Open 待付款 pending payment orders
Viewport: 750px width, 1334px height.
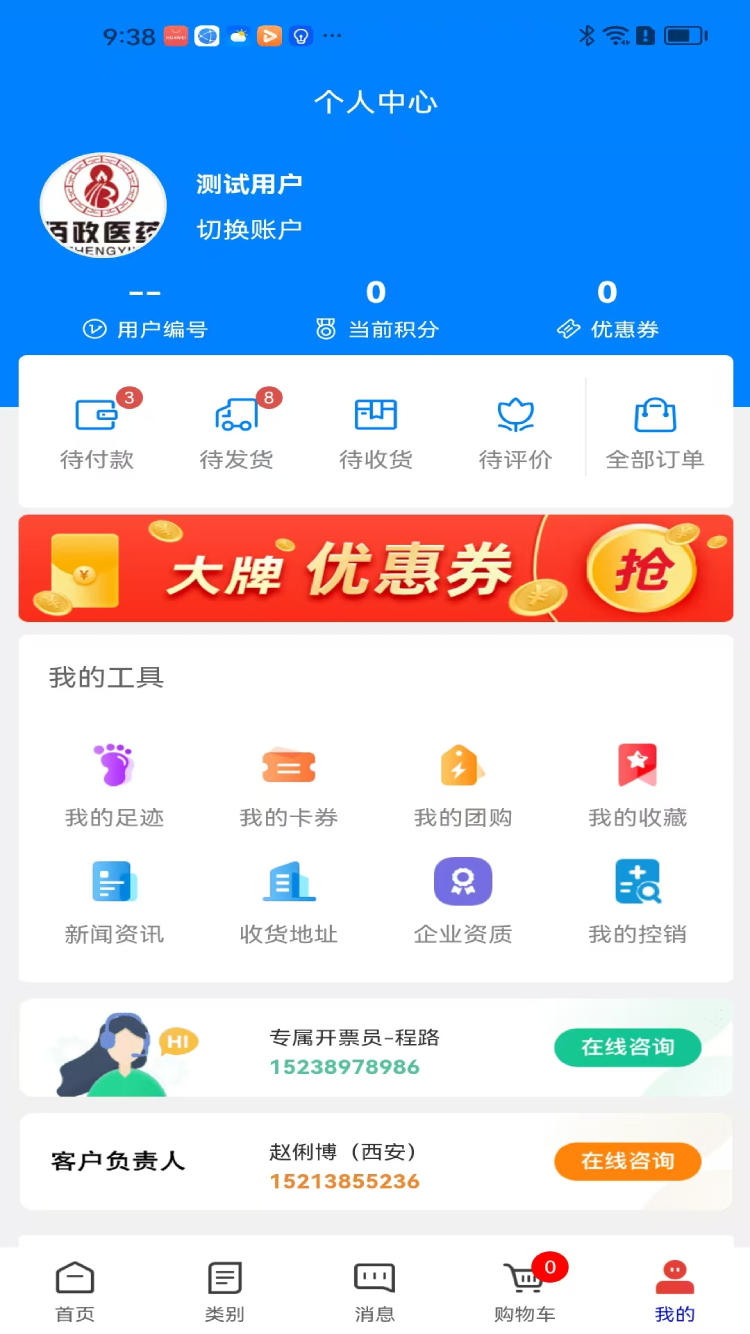pos(97,430)
